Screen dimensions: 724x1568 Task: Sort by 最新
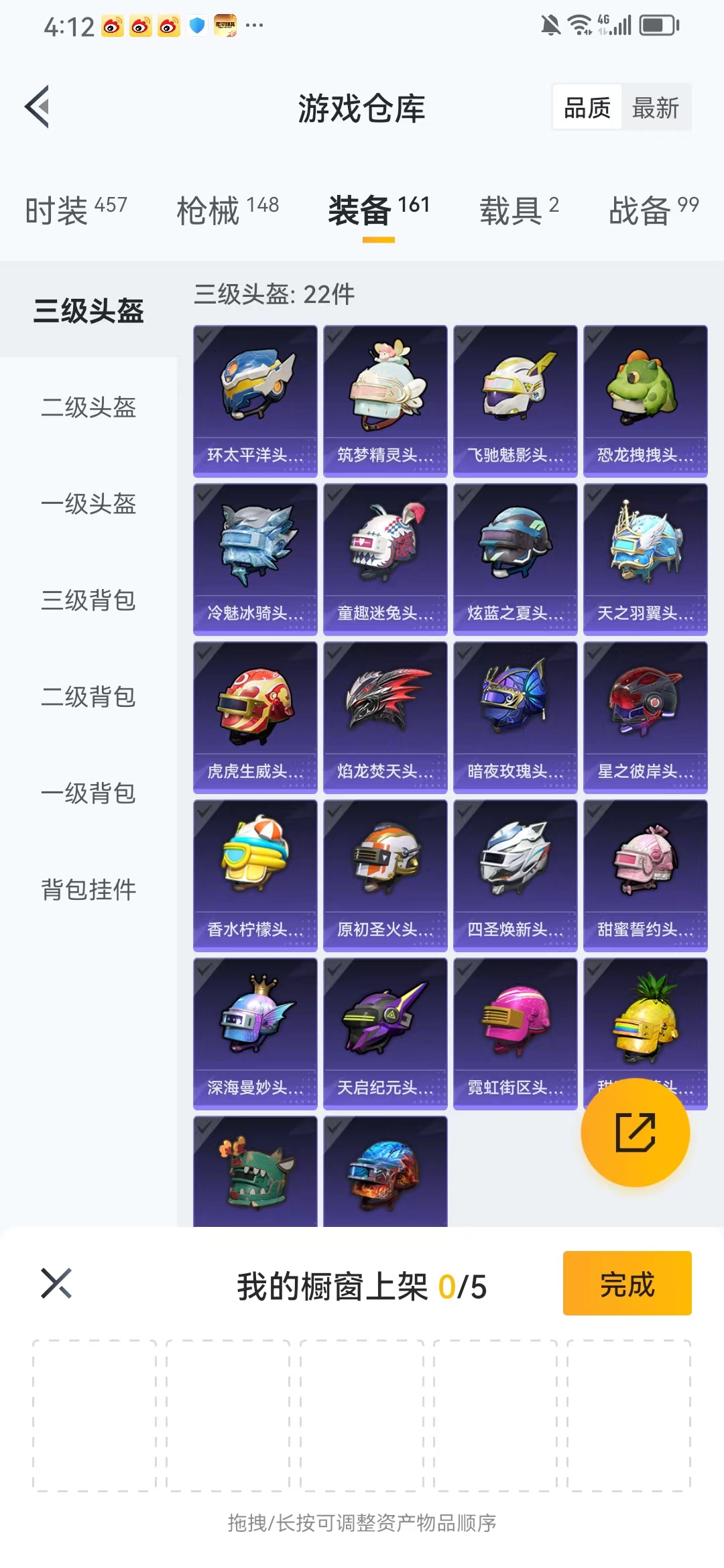(x=655, y=107)
